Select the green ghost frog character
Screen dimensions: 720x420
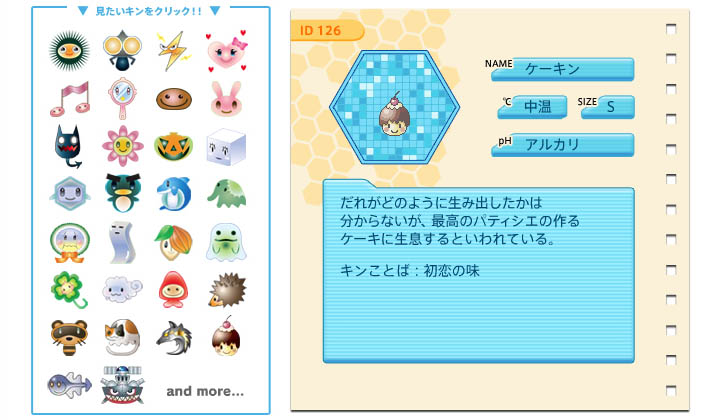coord(225,241)
